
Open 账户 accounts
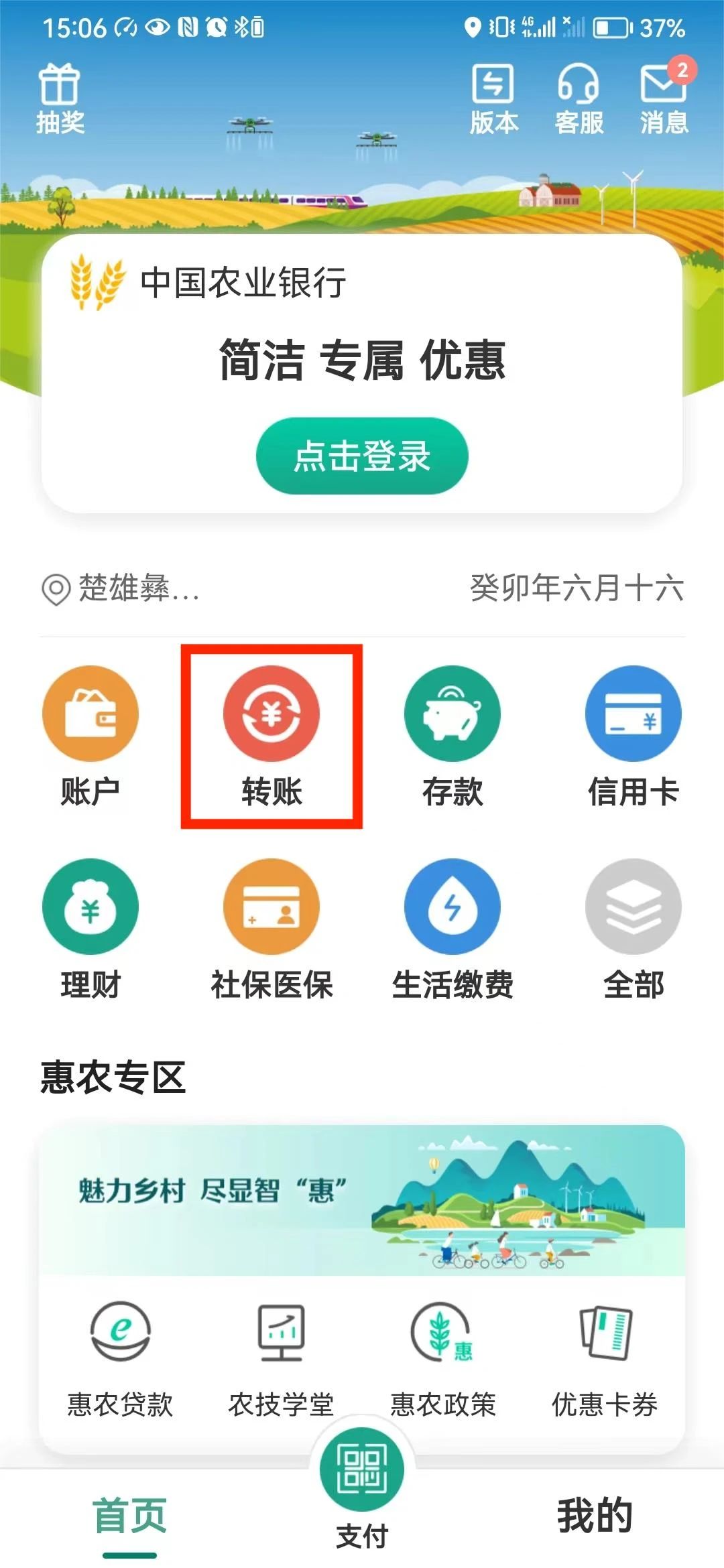[90, 736]
